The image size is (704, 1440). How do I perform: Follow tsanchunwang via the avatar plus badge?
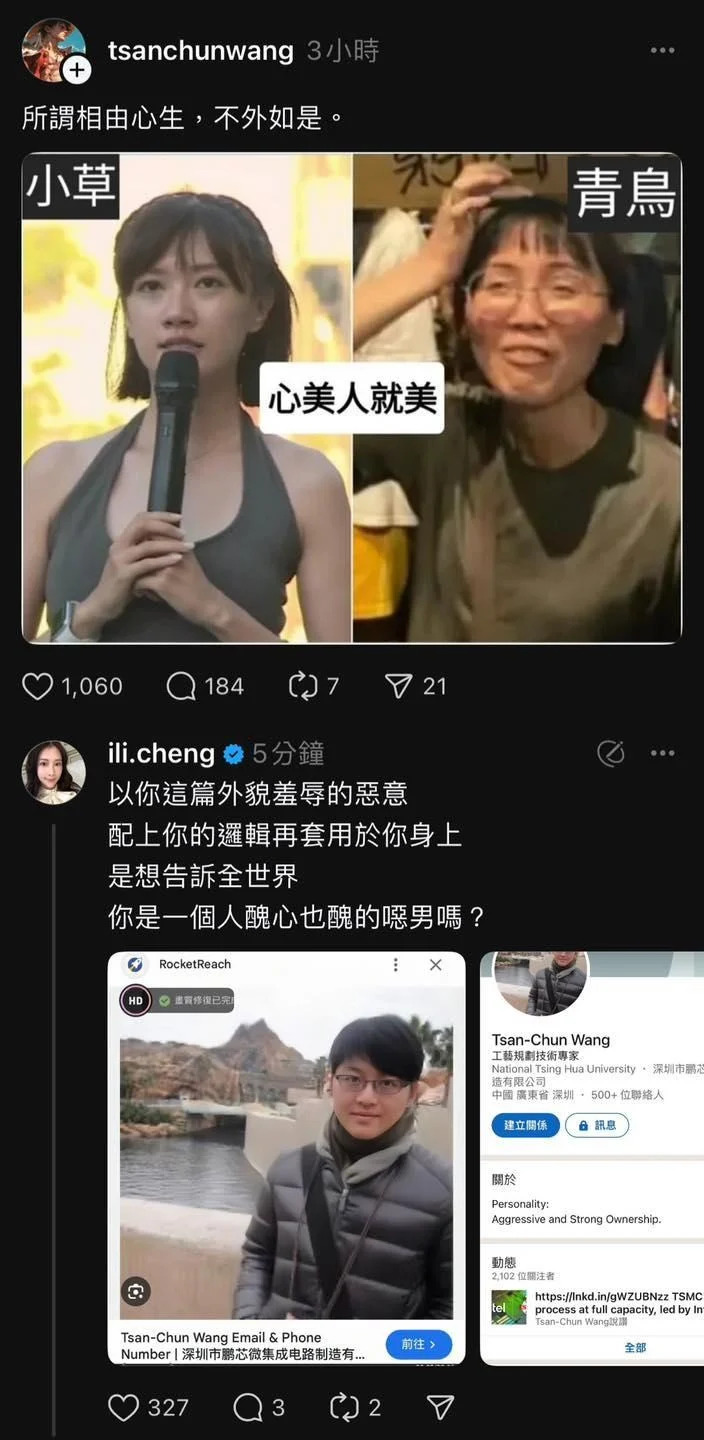77,70
